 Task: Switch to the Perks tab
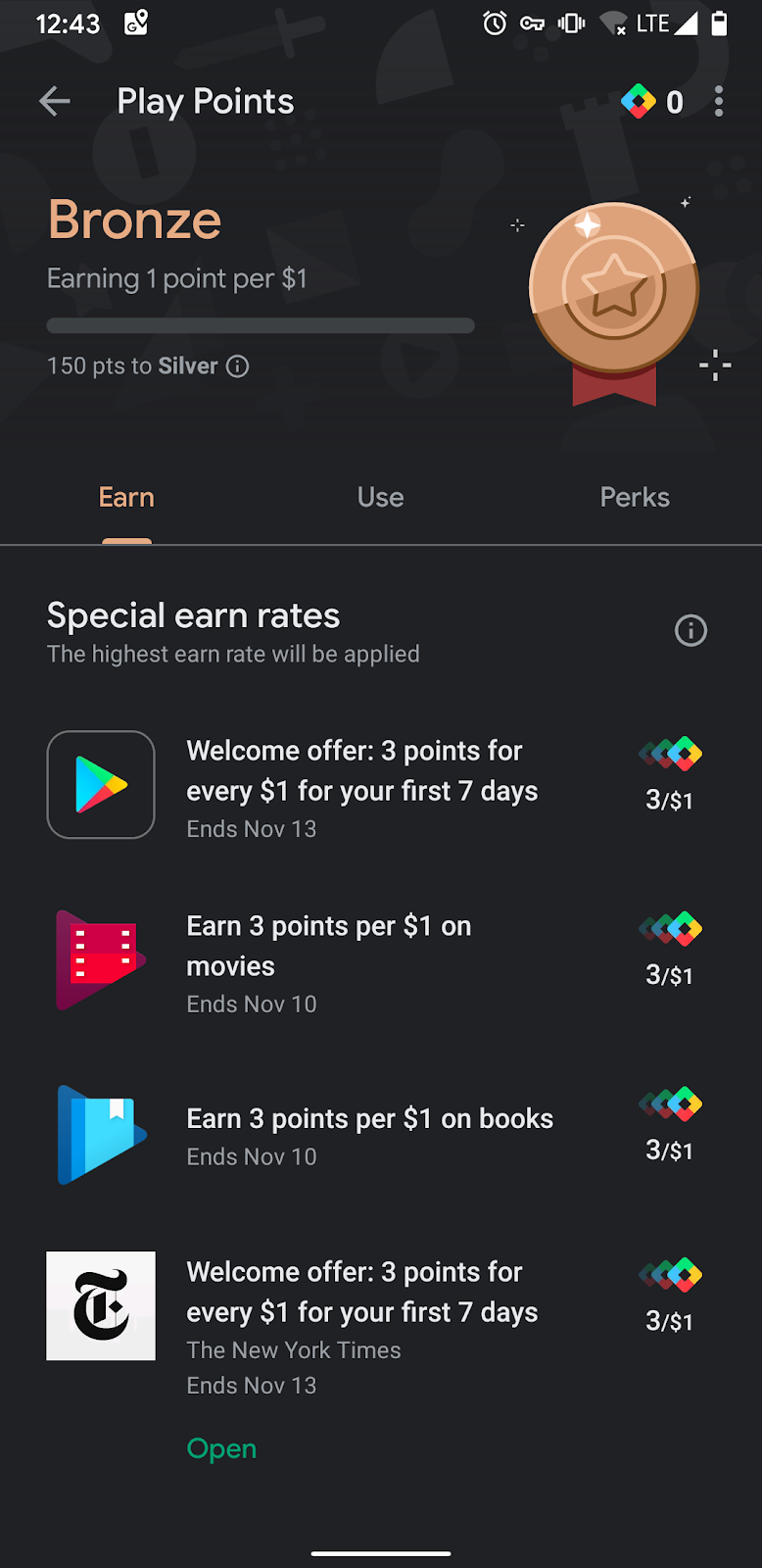[635, 498]
